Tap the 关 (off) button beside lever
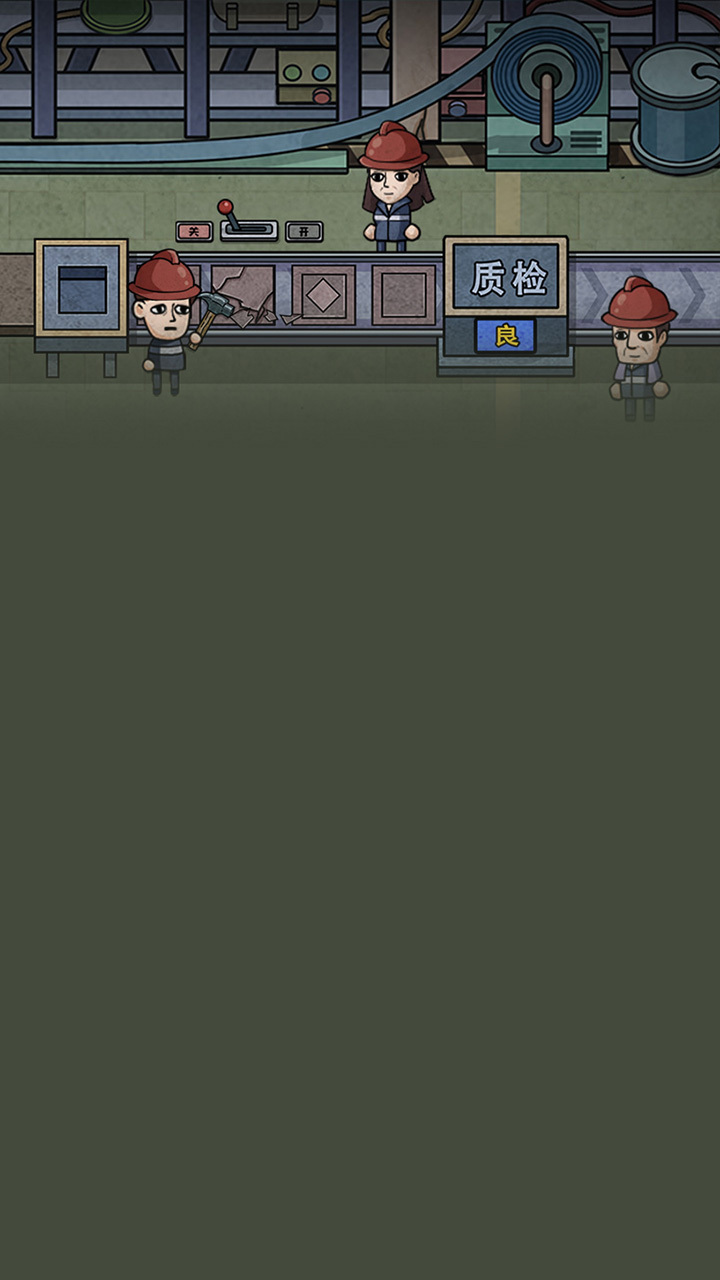The width and height of the screenshot is (720, 1280). tap(194, 232)
